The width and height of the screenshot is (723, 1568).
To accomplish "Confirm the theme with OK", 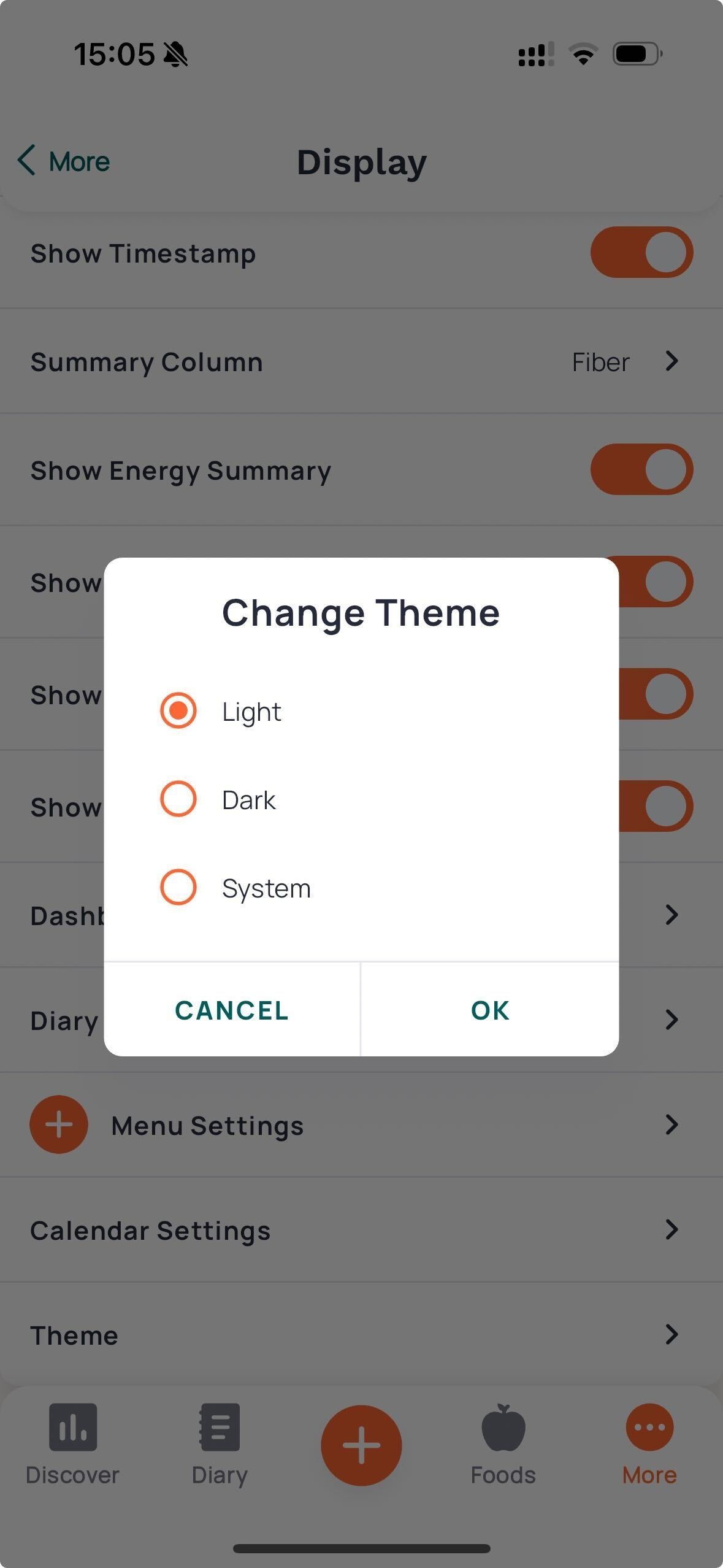I will click(x=490, y=1010).
